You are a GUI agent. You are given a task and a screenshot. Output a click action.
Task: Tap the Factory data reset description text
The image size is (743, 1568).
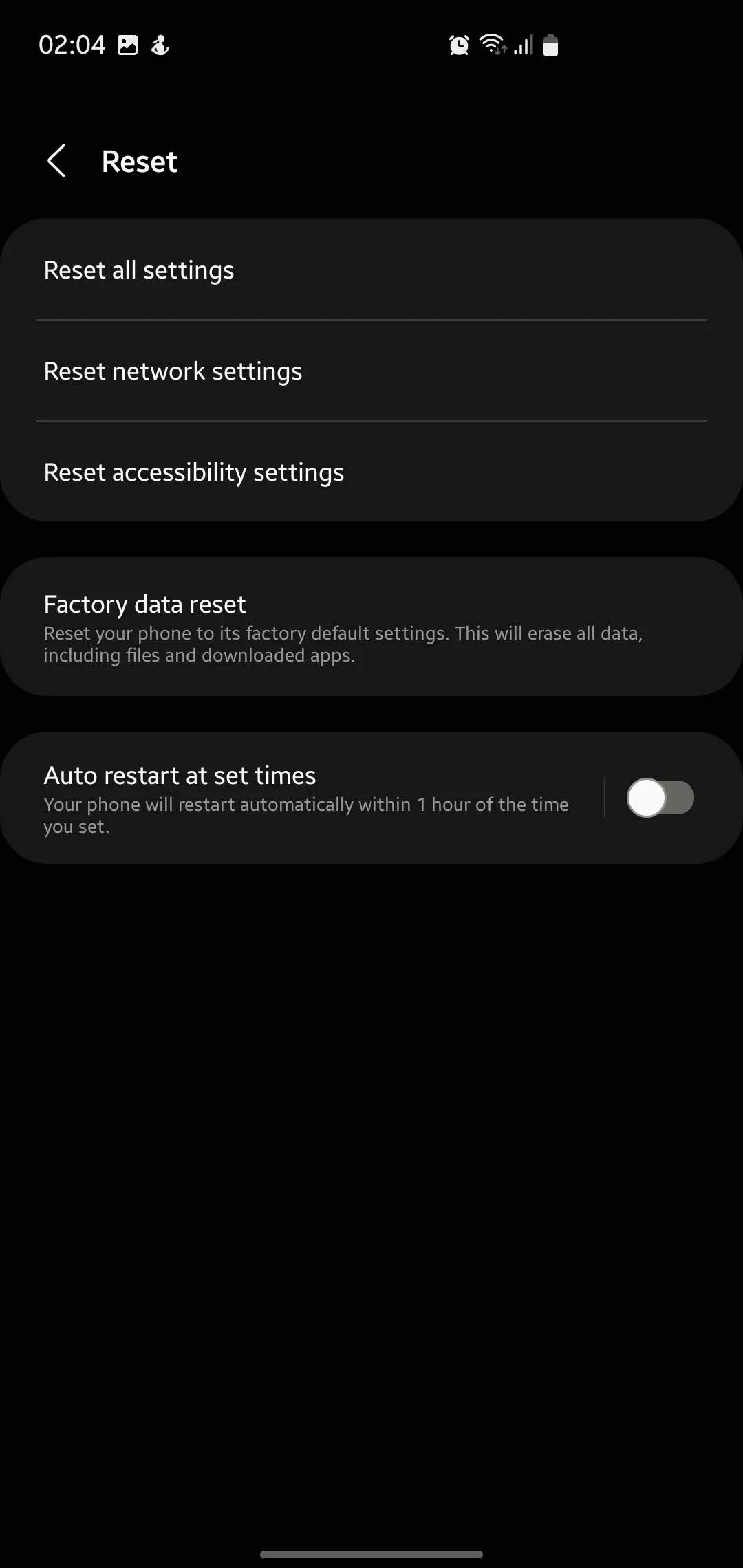343,644
